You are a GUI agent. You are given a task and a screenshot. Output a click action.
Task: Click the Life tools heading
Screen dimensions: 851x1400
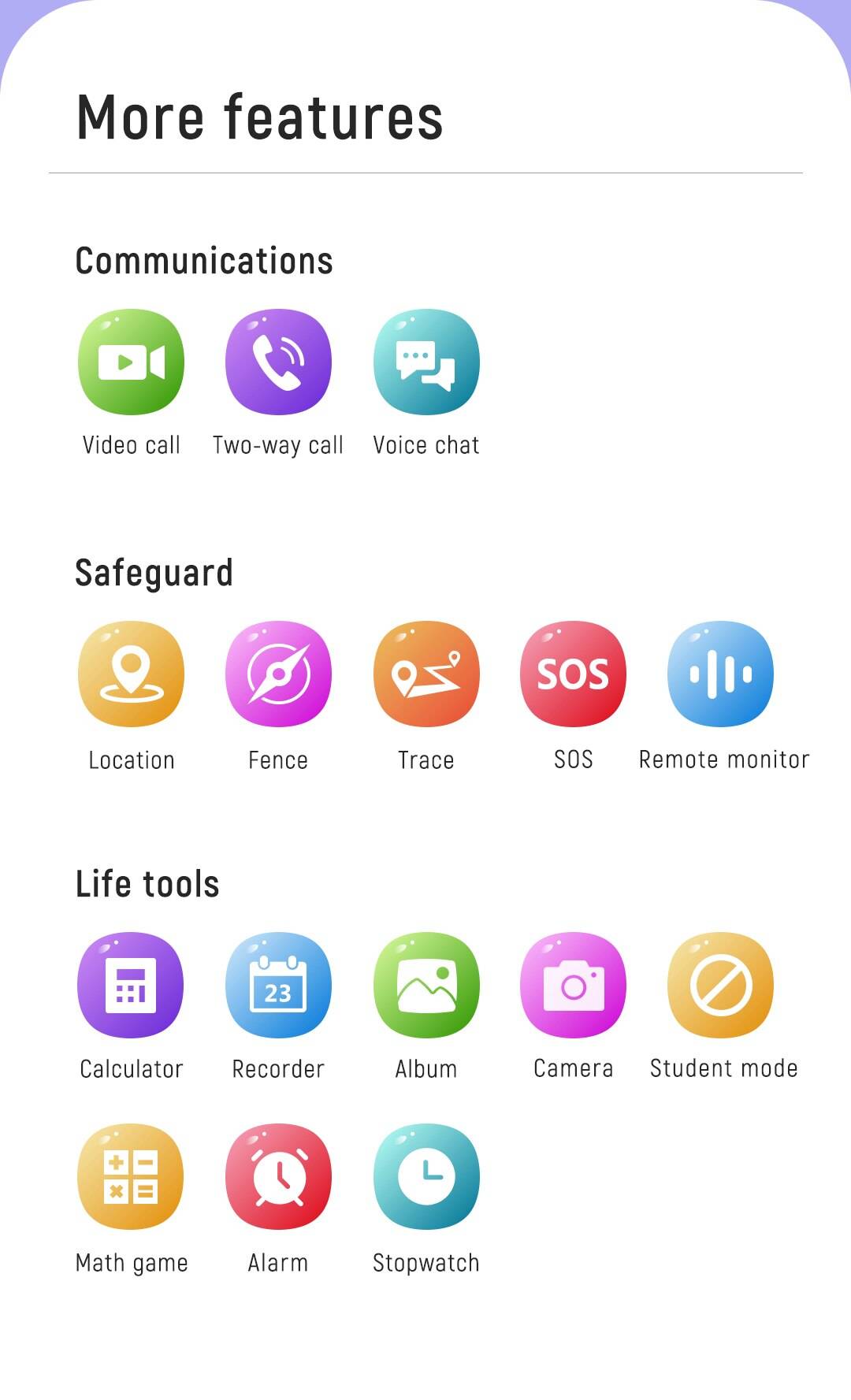pos(147,883)
